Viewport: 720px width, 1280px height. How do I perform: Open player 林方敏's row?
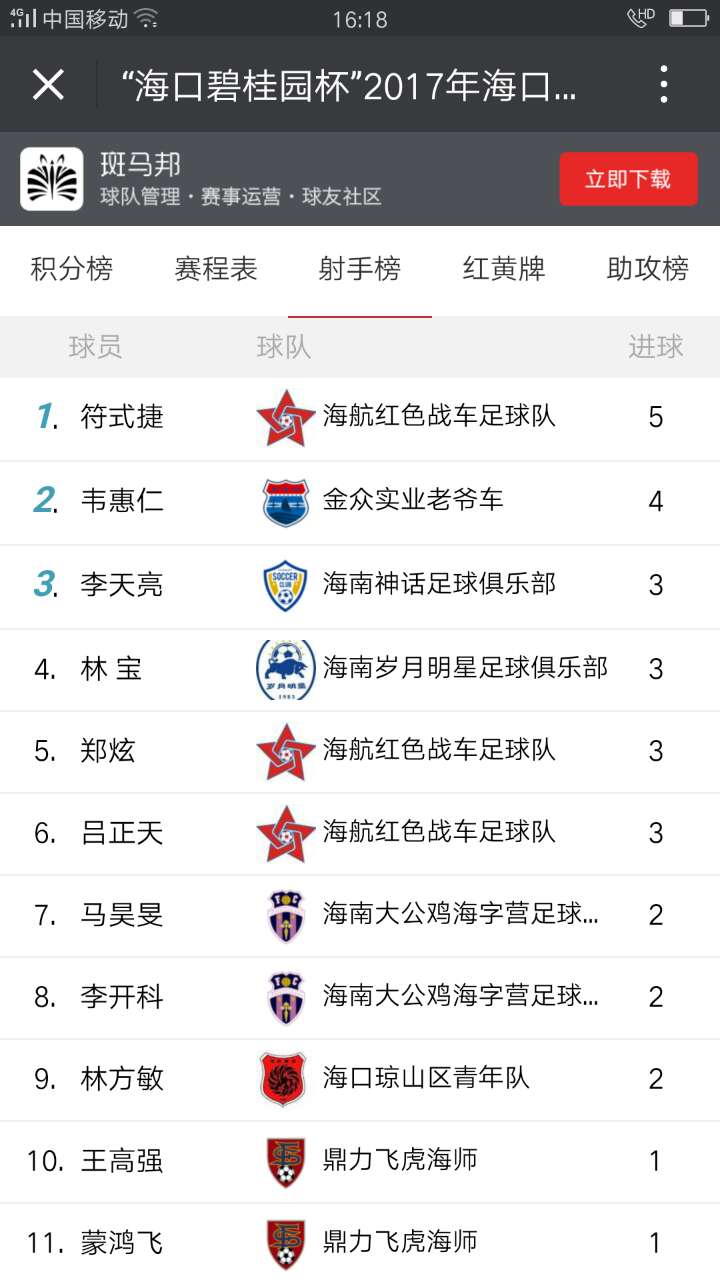[x=360, y=1080]
